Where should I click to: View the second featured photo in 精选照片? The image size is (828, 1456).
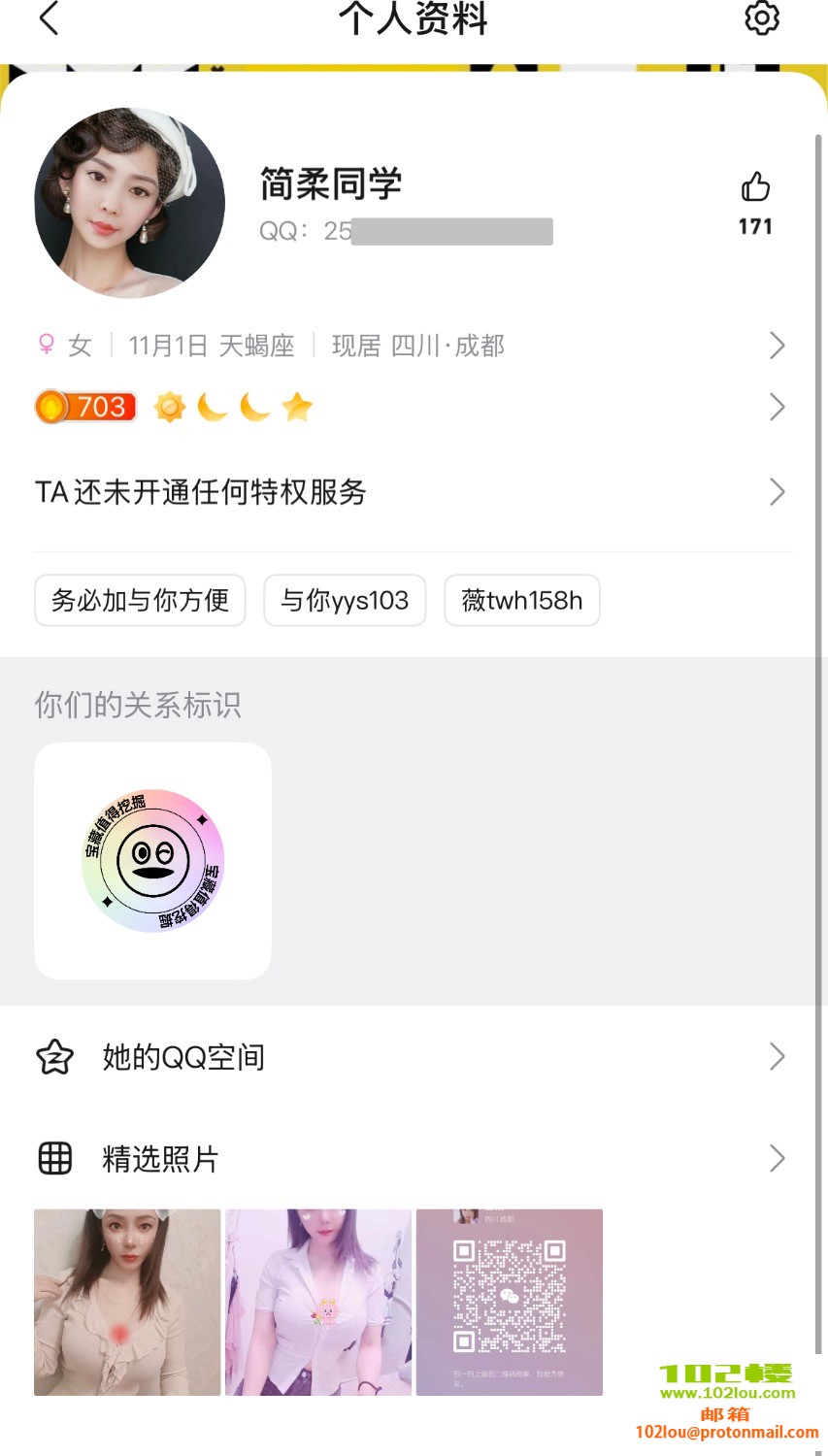tap(318, 1302)
